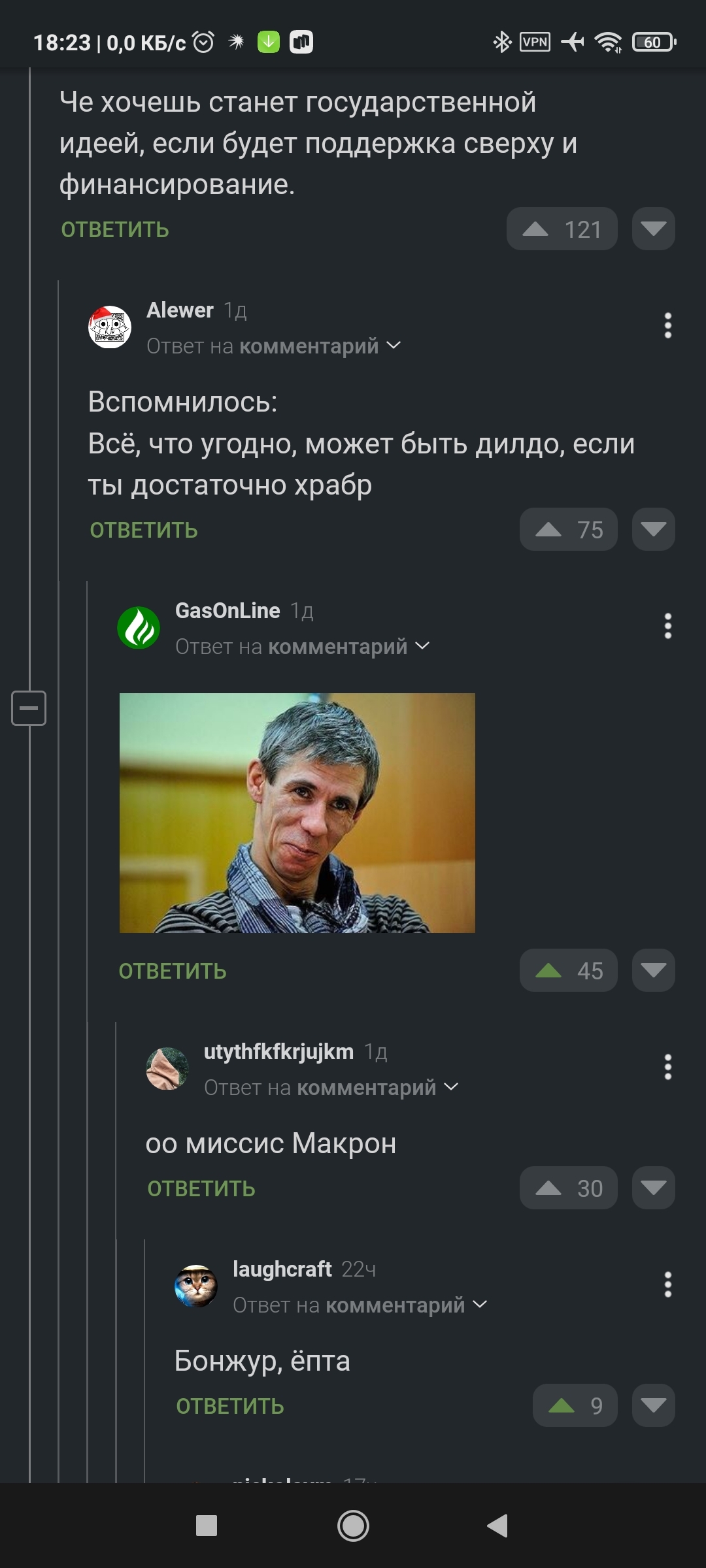Open the image in GasOnLine's comment
The height and width of the screenshot is (1568, 706).
297,813
